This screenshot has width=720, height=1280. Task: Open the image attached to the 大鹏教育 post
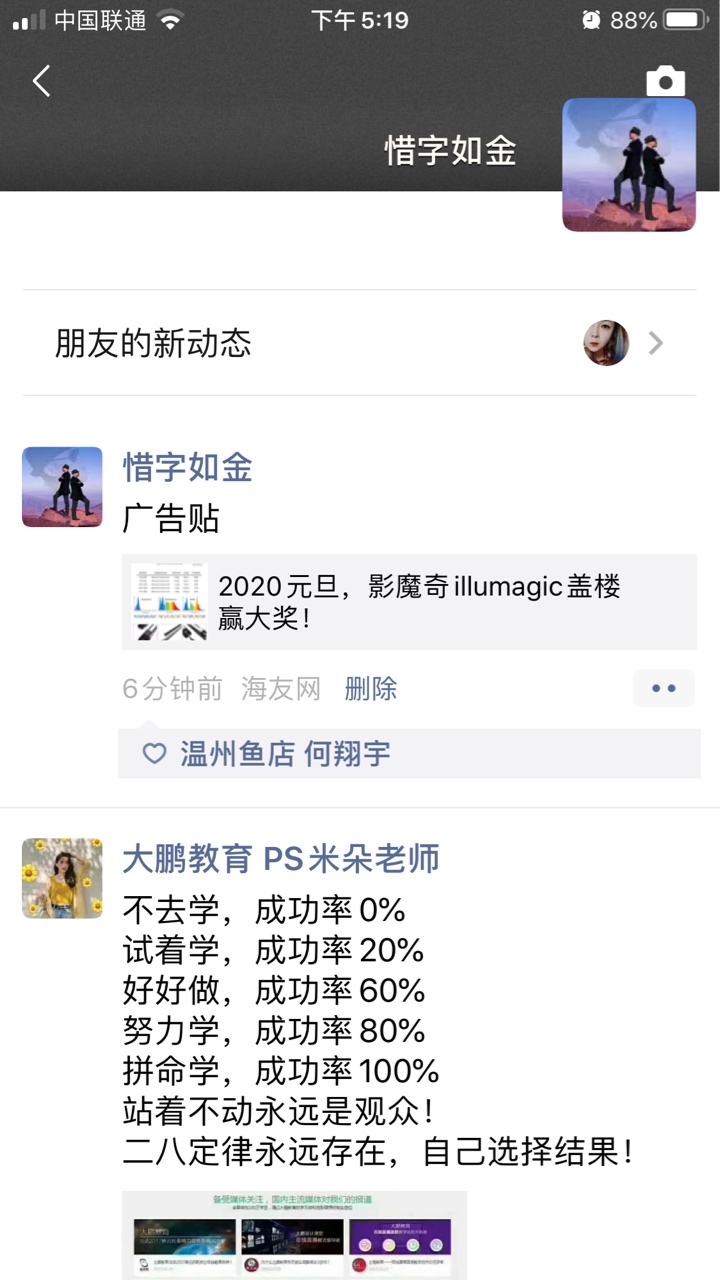[294, 1235]
